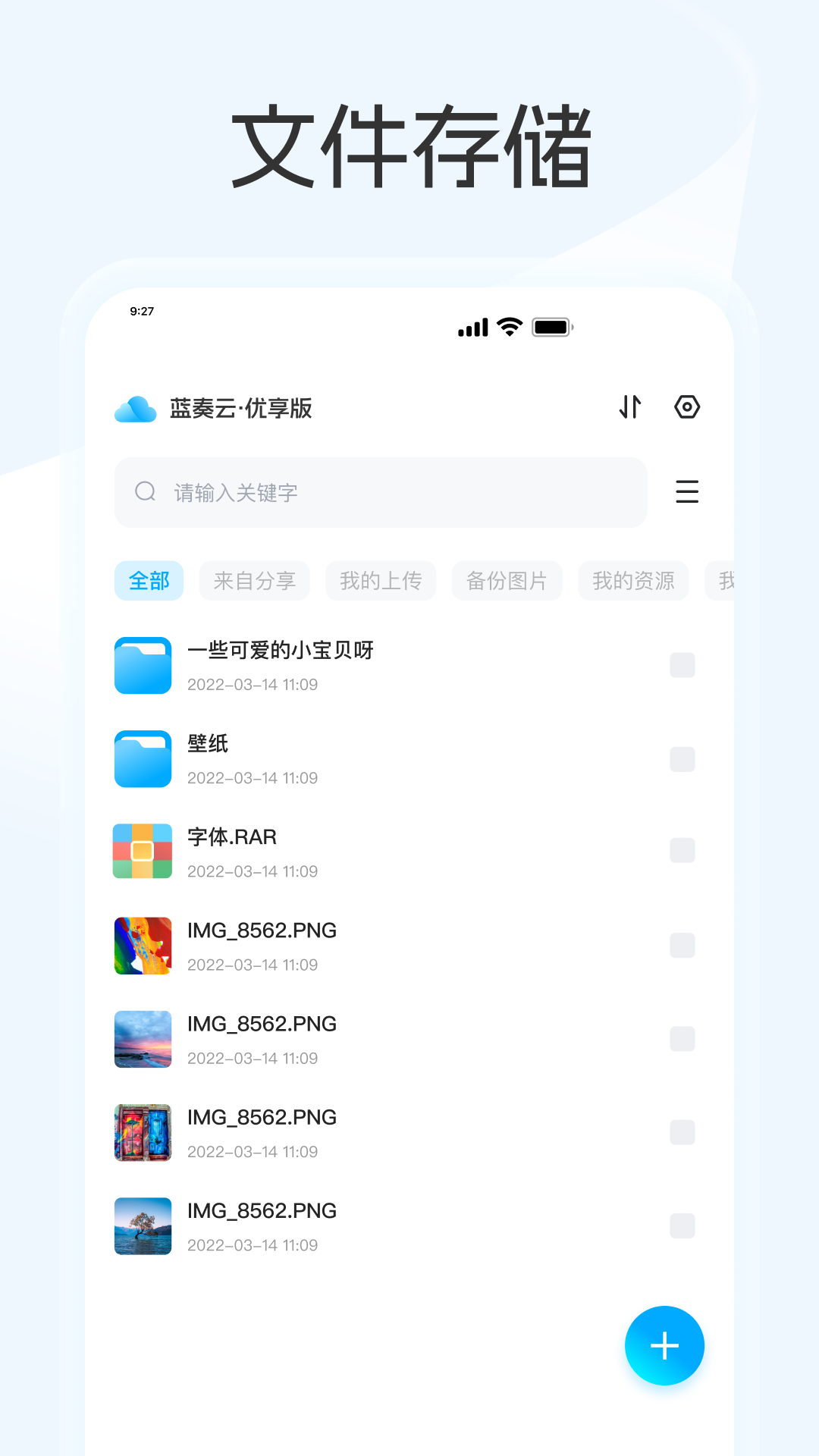Tap the Wi-Fi status icon
819x1456 pixels.
tap(509, 326)
